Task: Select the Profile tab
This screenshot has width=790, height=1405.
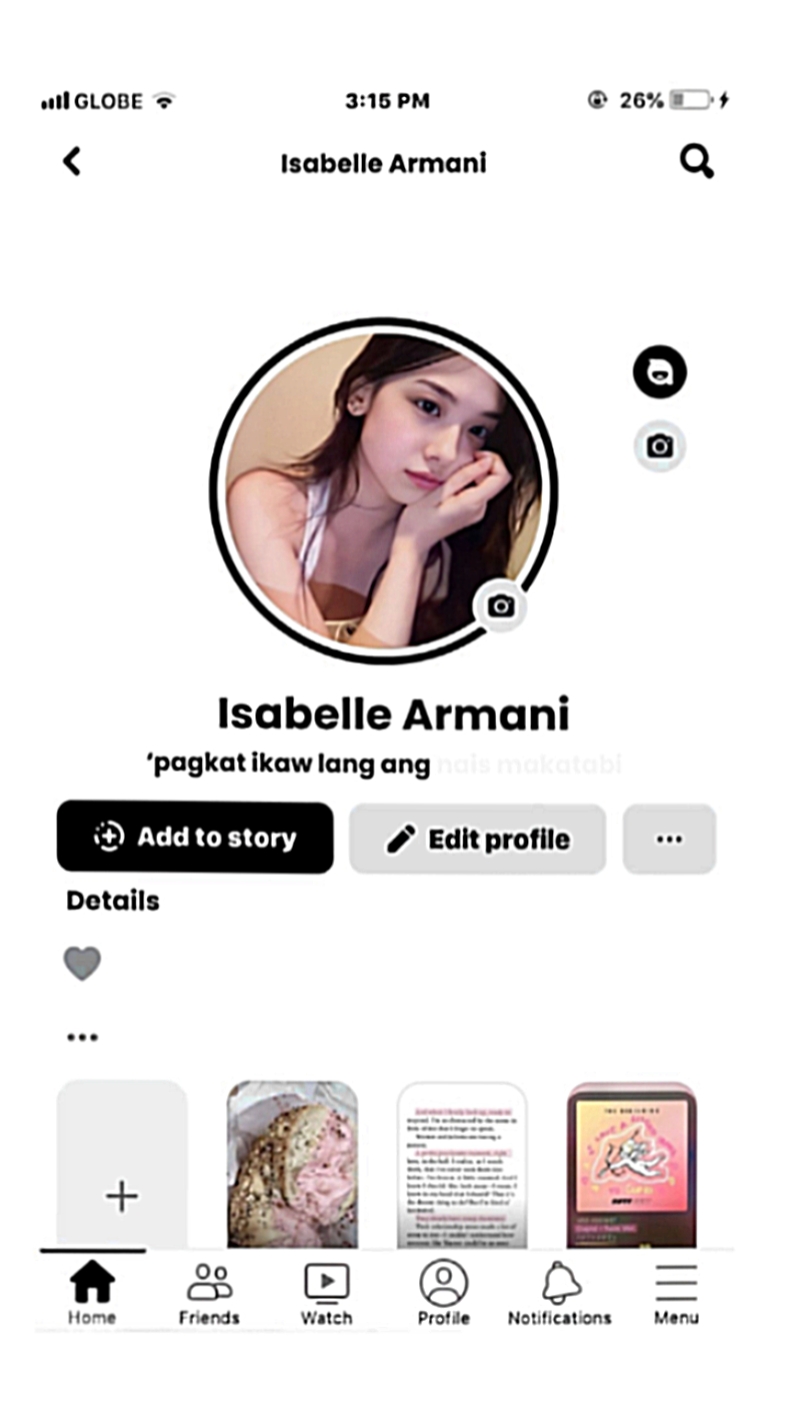Action: (x=444, y=1293)
